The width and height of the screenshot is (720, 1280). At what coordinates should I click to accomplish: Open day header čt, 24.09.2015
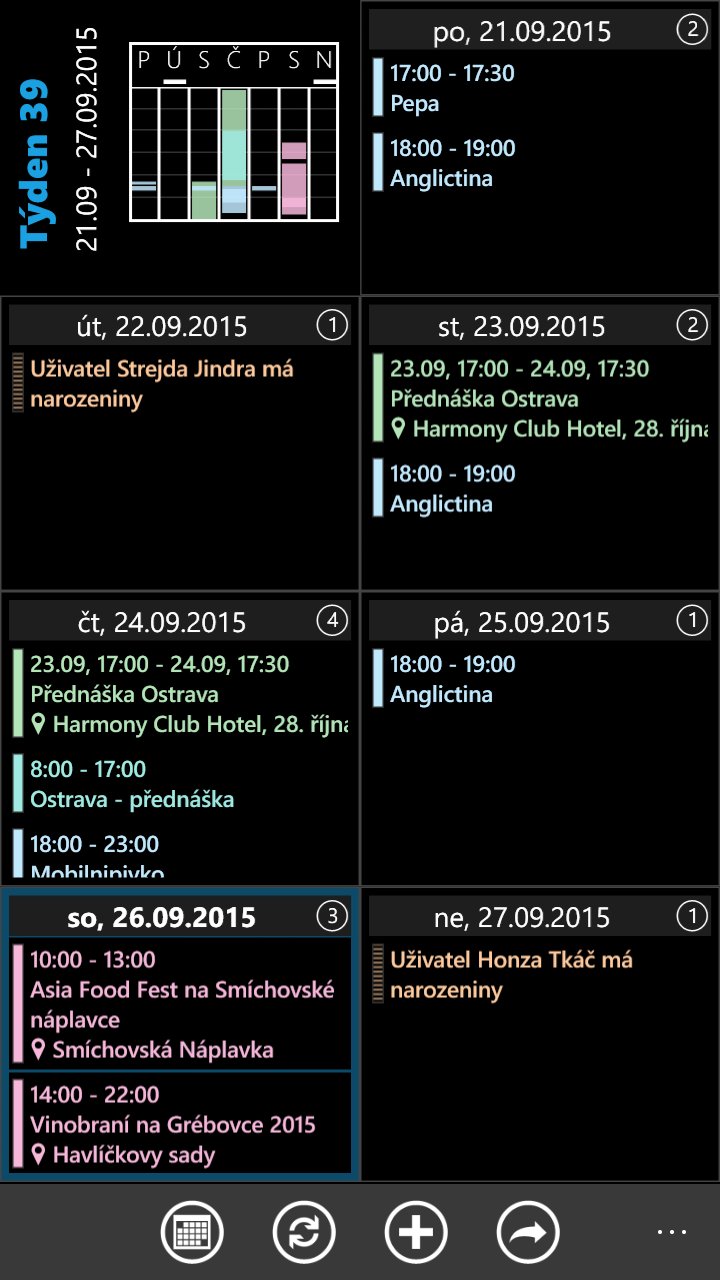click(x=180, y=621)
